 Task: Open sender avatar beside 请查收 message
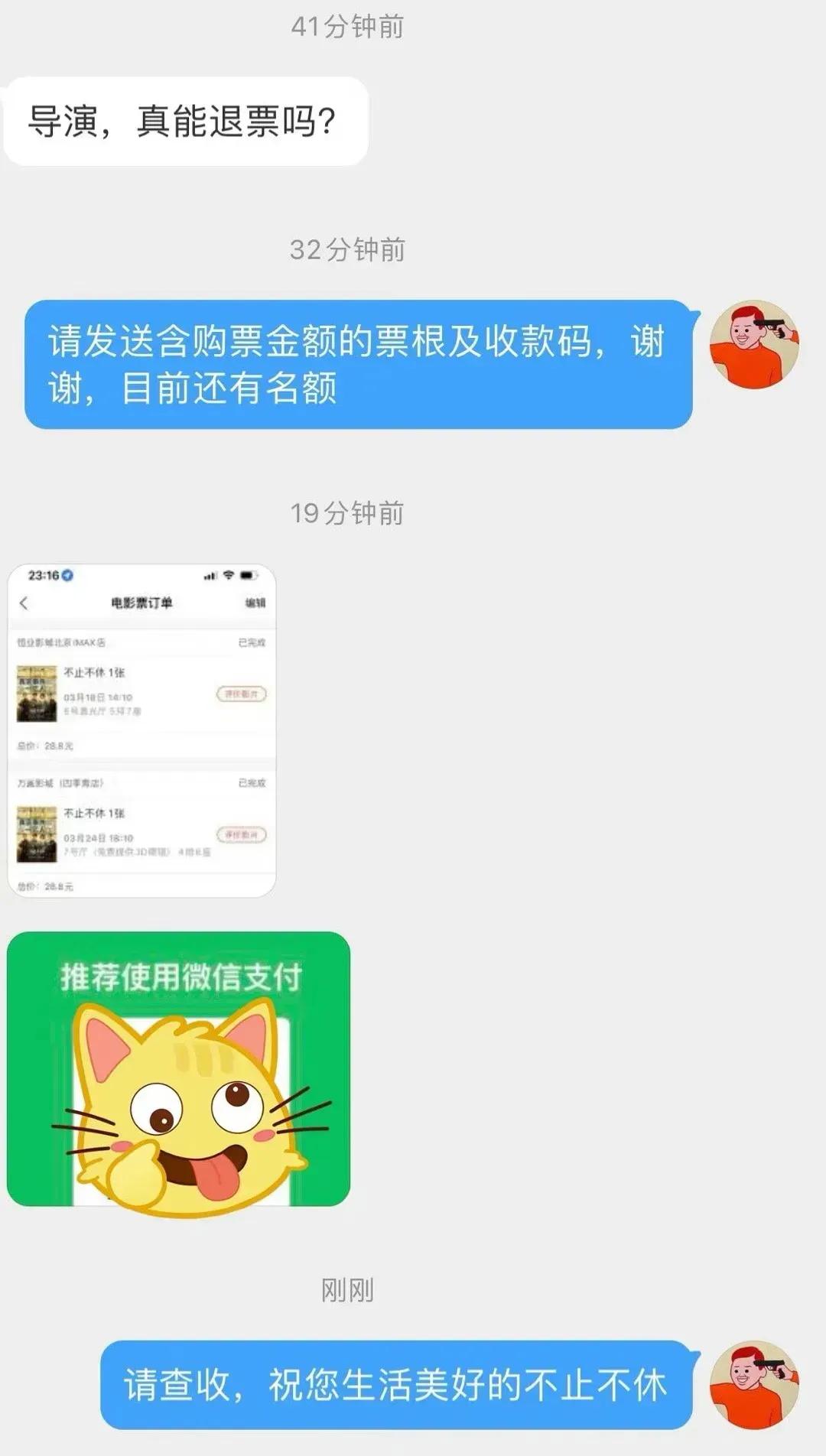[753, 1384]
